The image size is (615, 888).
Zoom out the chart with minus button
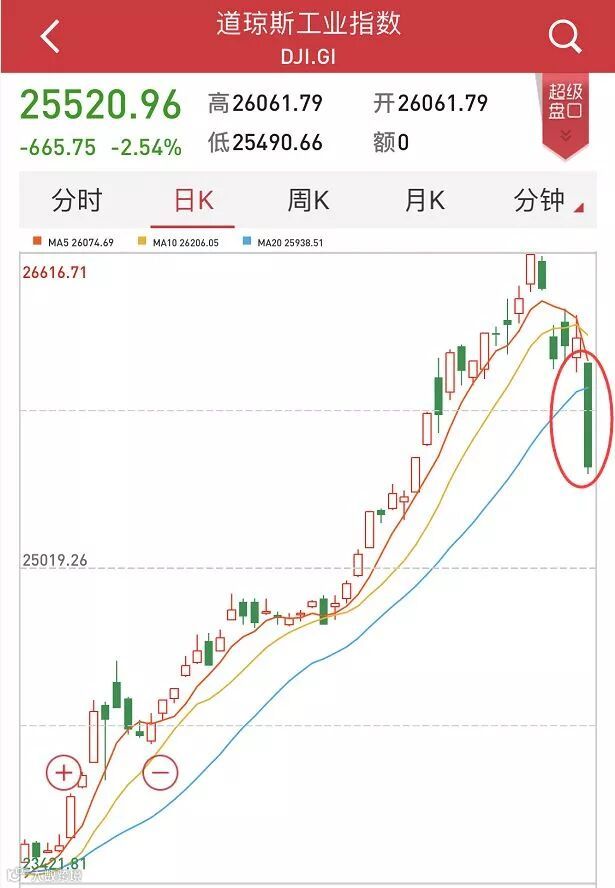coord(160,772)
